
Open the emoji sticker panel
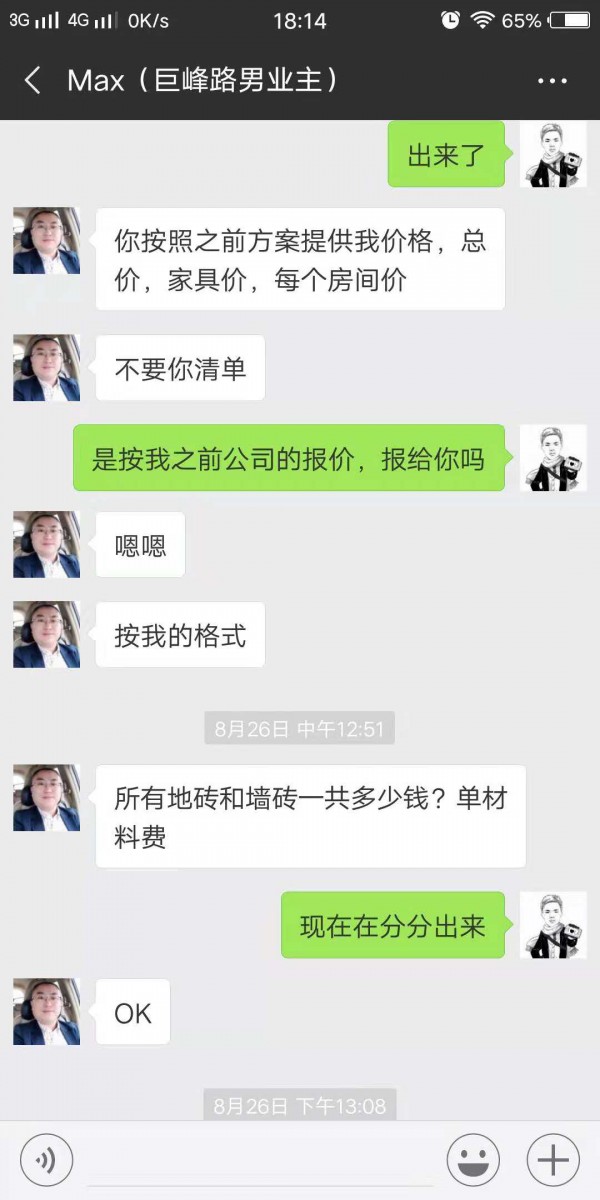tap(473, 1160)
